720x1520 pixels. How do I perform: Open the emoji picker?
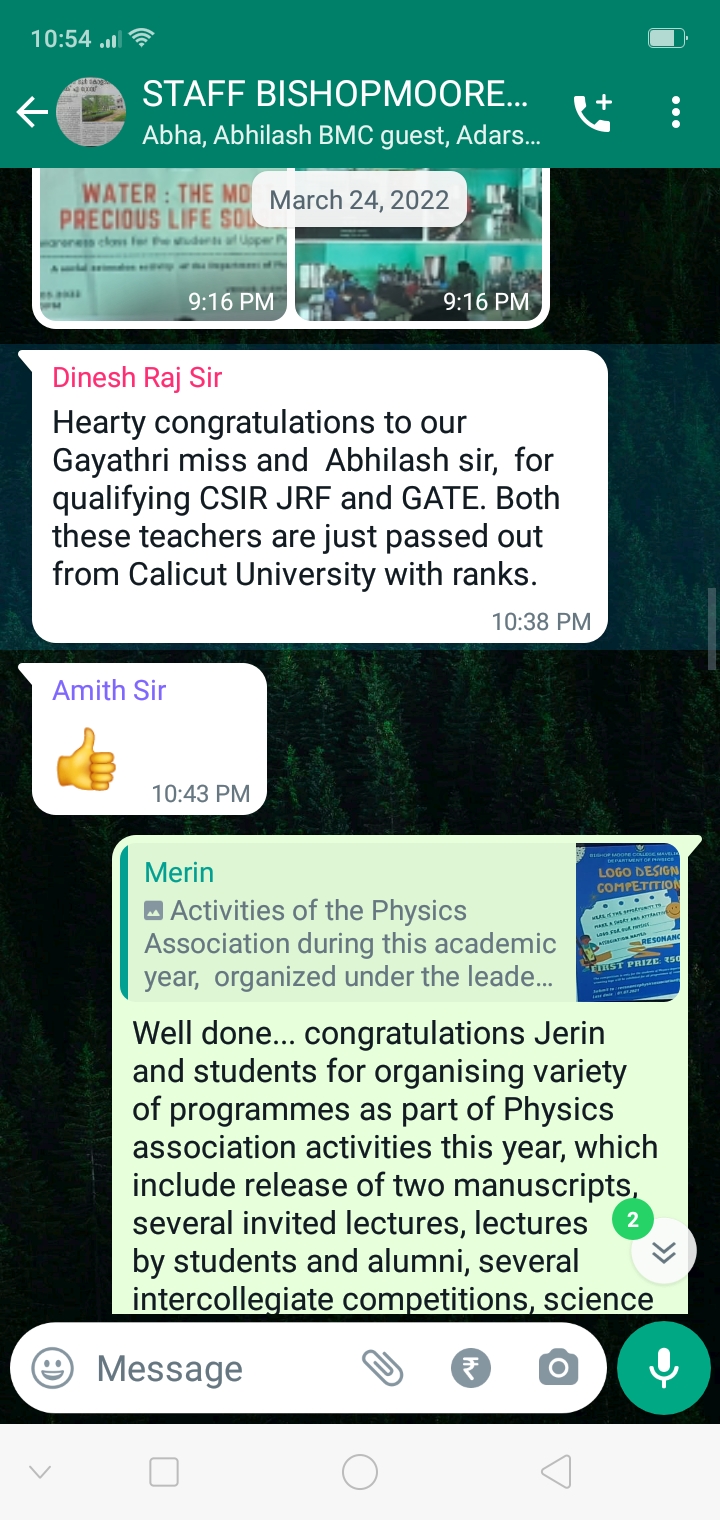point(52,1367)
